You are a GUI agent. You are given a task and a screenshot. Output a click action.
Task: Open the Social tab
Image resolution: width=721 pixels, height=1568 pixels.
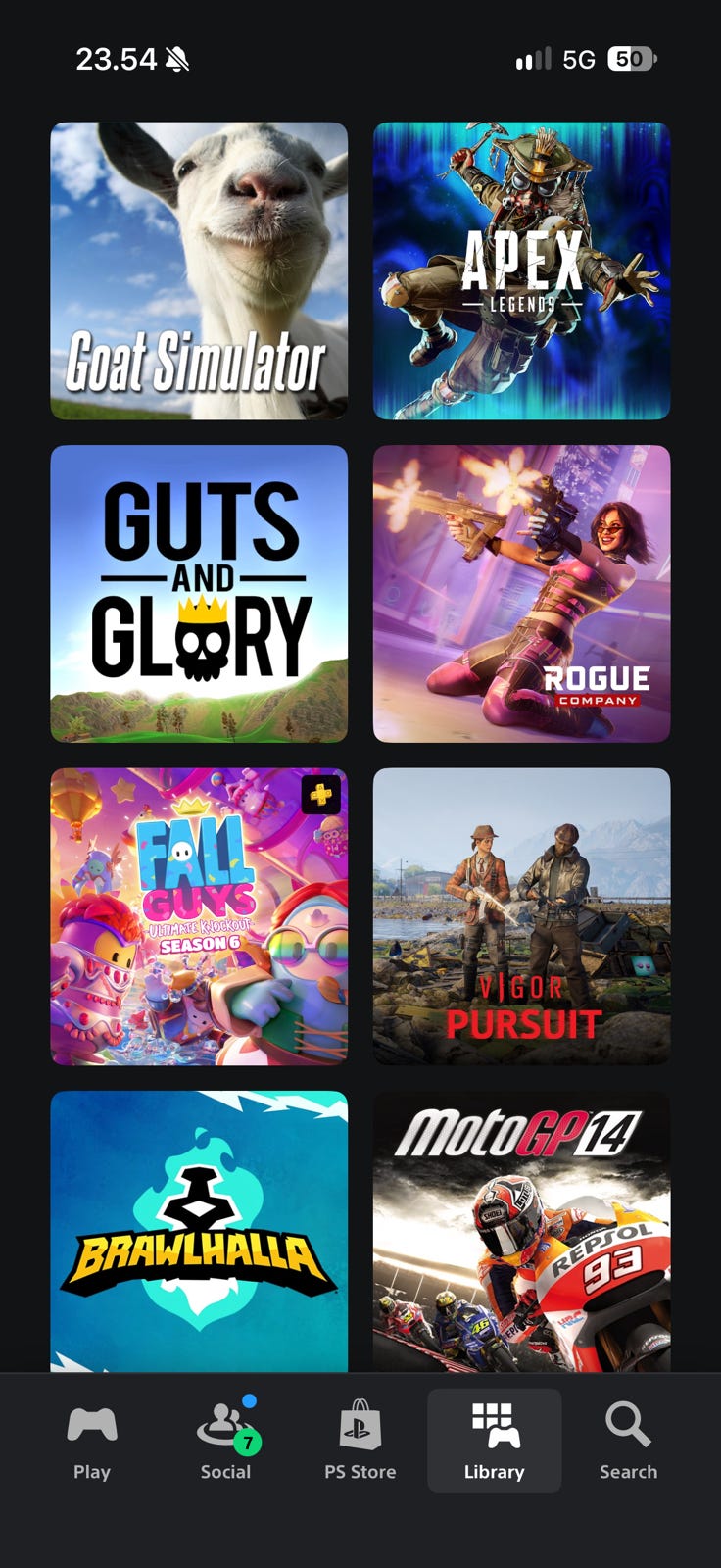click(226, 1441)
